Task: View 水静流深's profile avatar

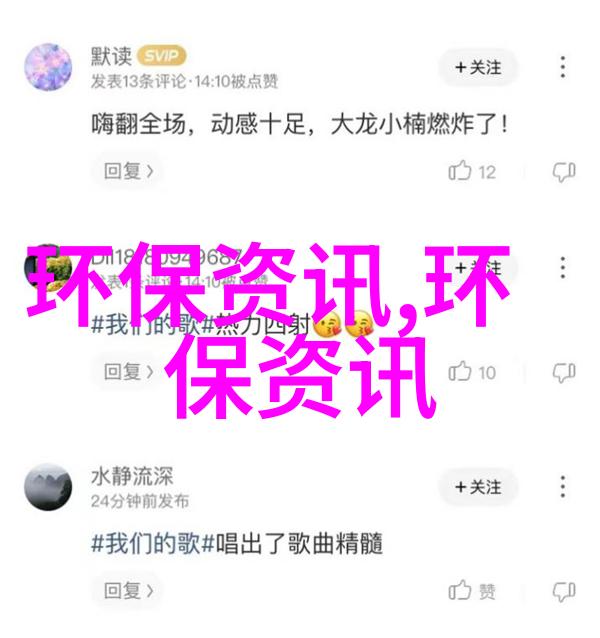Action: [x=46, y=487]
